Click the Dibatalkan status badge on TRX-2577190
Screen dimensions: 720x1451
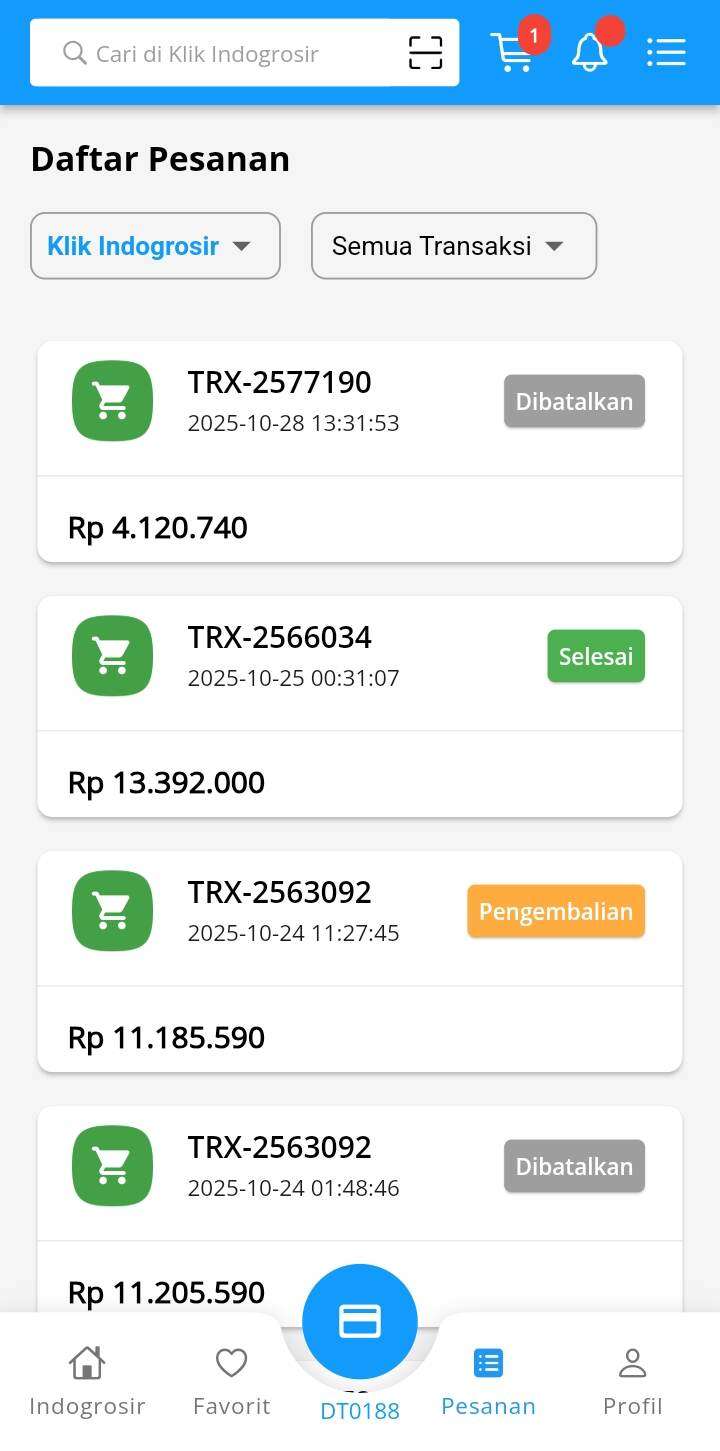[573, 400]
